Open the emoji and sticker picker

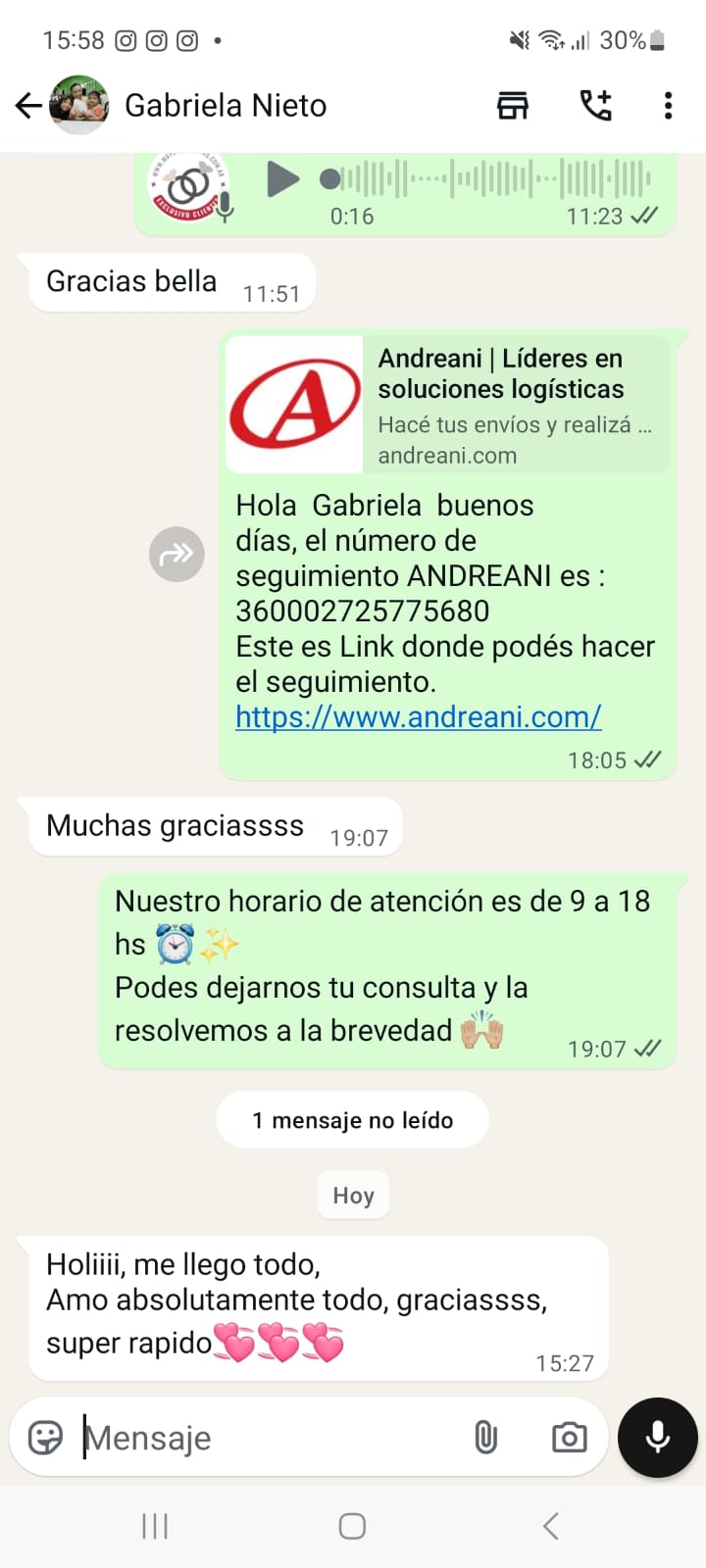click(x=45, y=1438)
